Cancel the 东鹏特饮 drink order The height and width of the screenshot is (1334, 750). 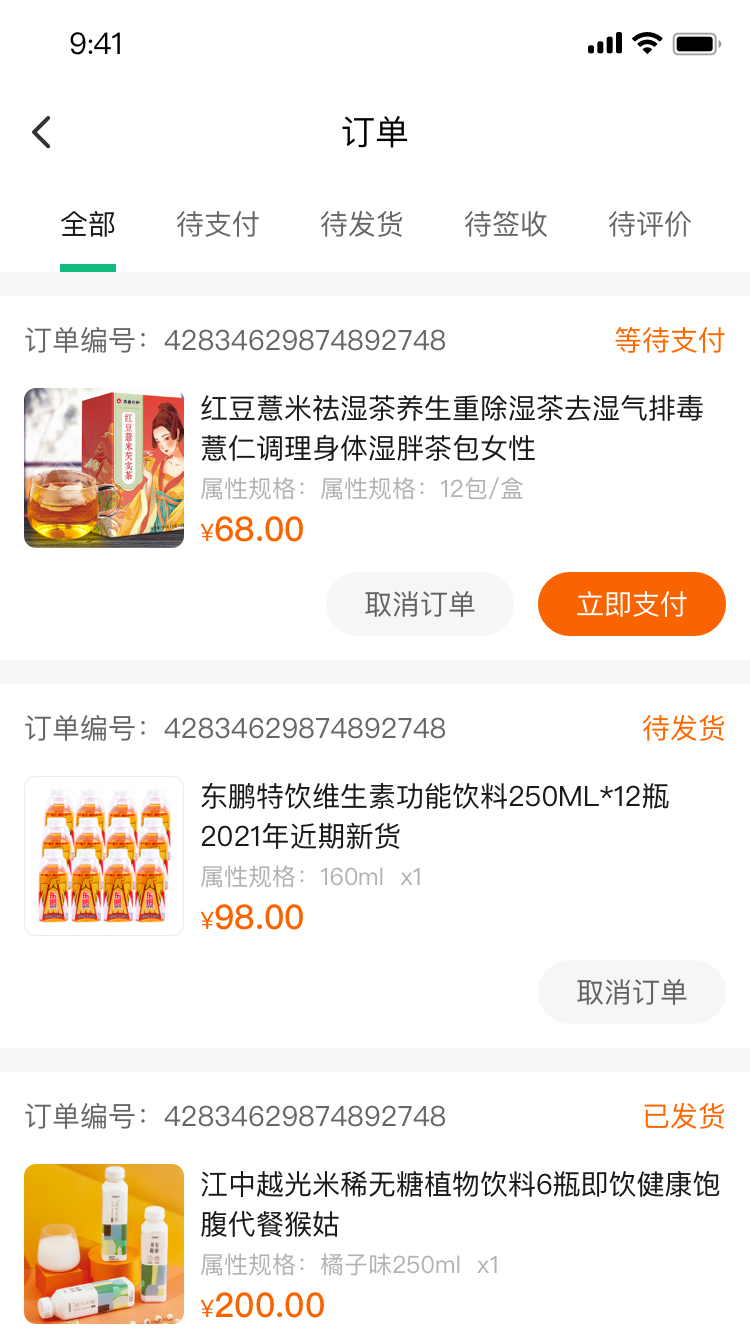point(631,992)
